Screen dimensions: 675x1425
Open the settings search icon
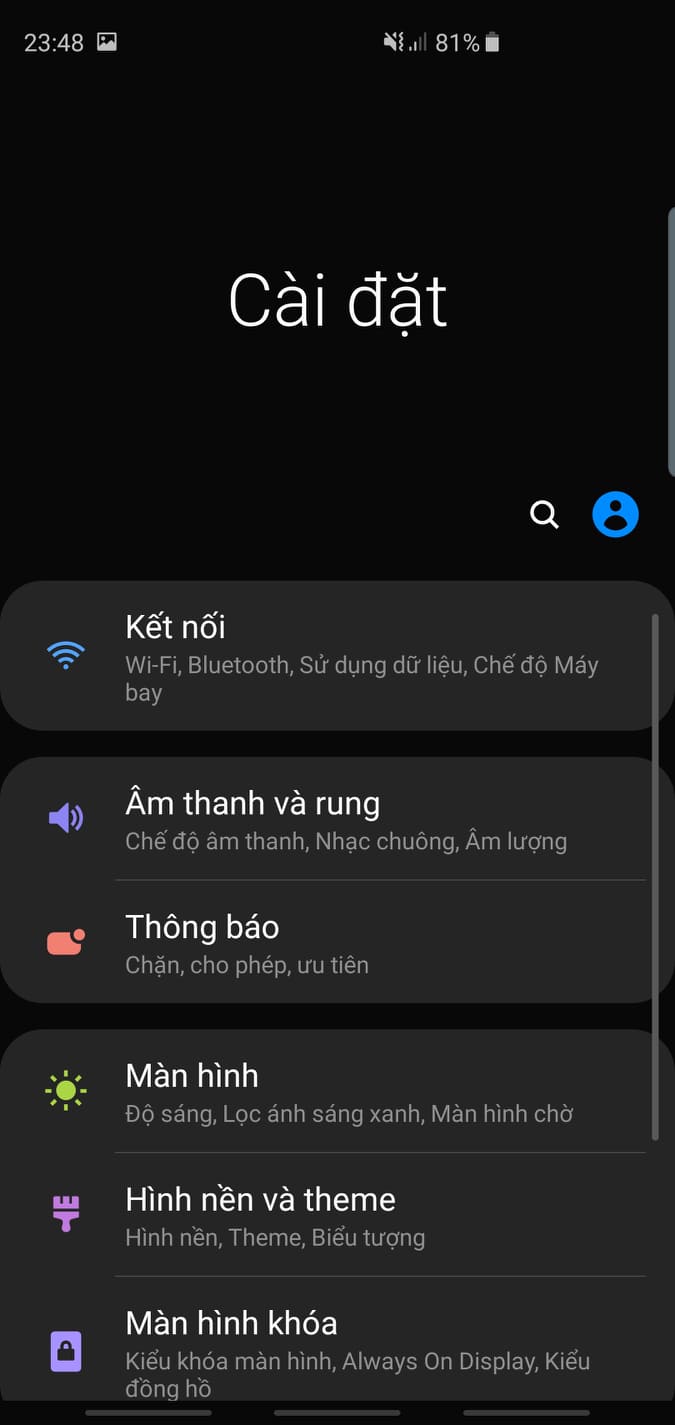[x=544, y=514]
